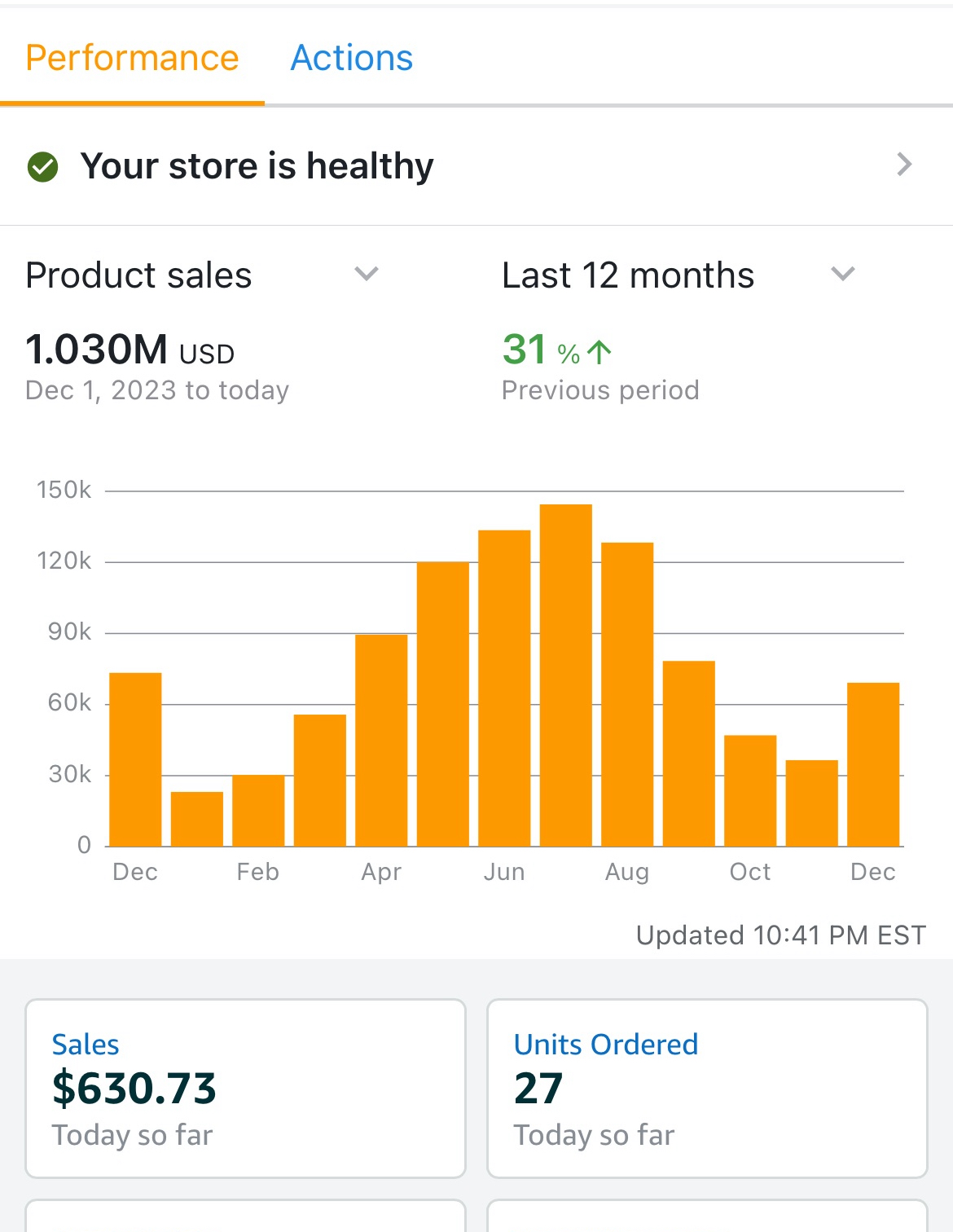Click the Product sales dropdown chevron icon
This screenshot has width=953, height=1232.
(x=367, y=275)
